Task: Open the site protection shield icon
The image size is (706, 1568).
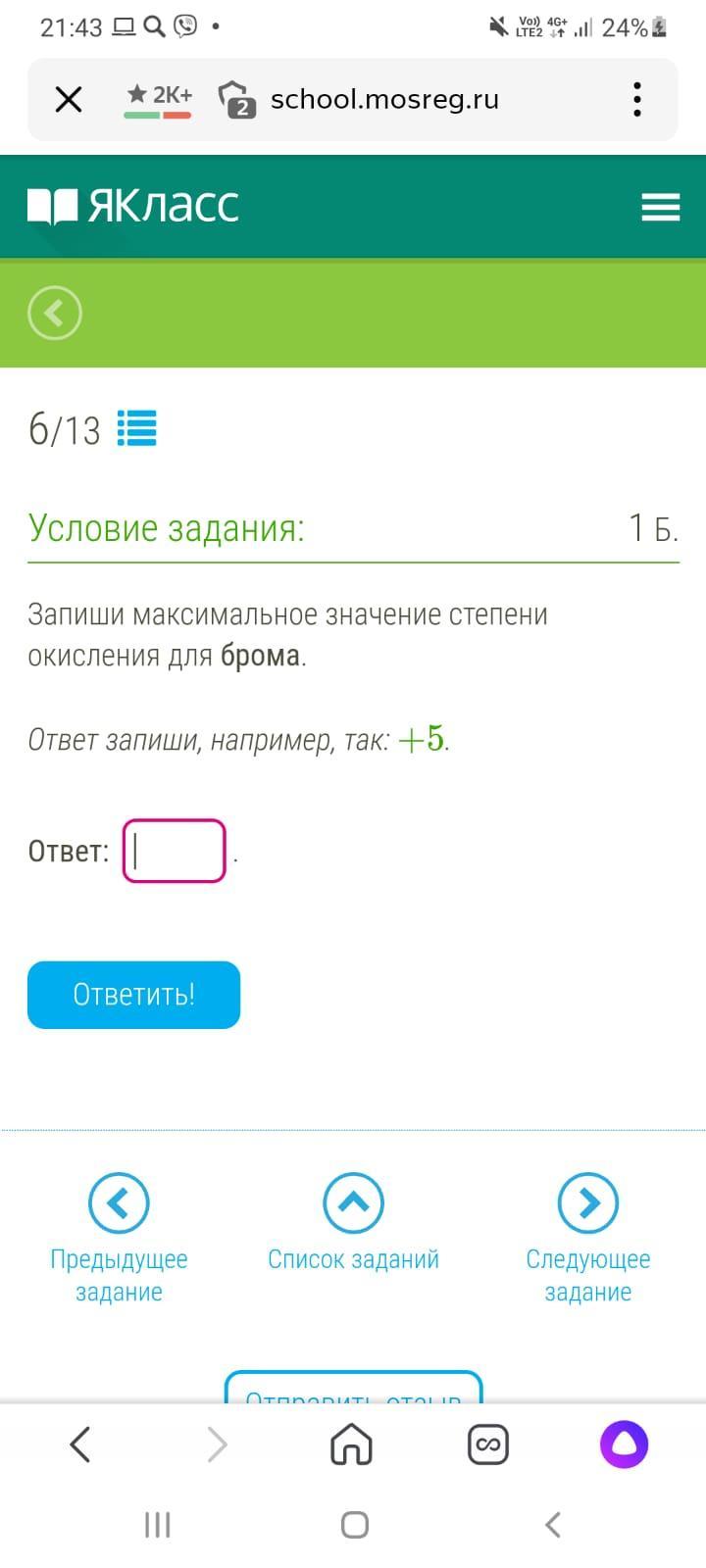Action: tap(236, 99)
